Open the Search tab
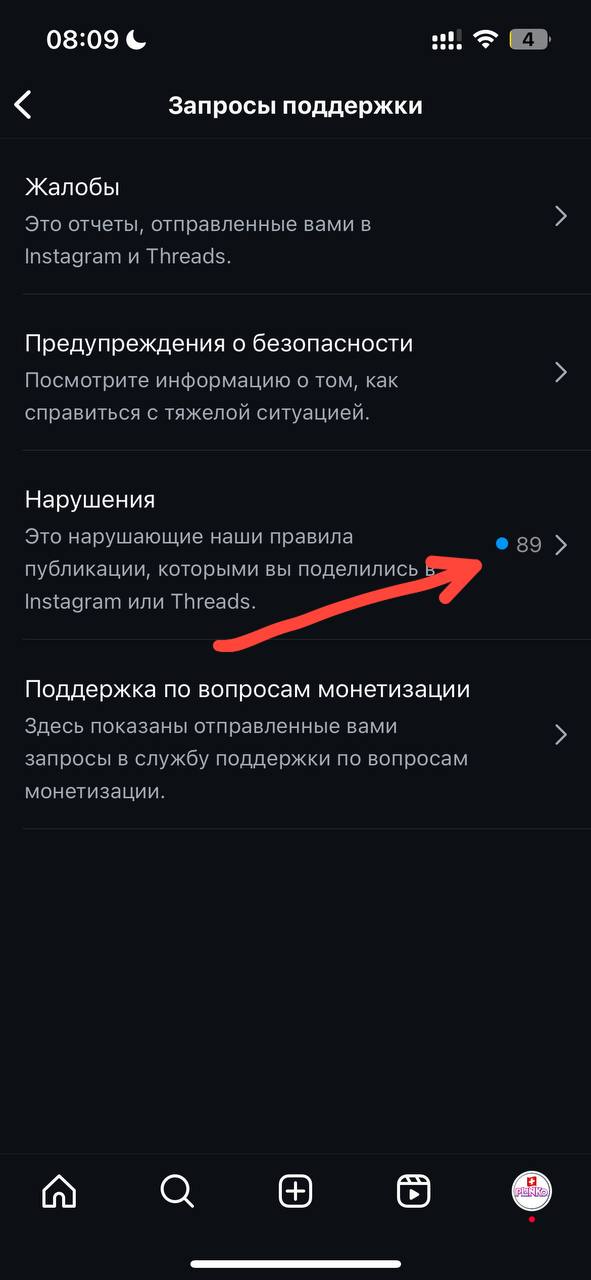This screenshot has height=1280, width=591. coord(177,1191)
